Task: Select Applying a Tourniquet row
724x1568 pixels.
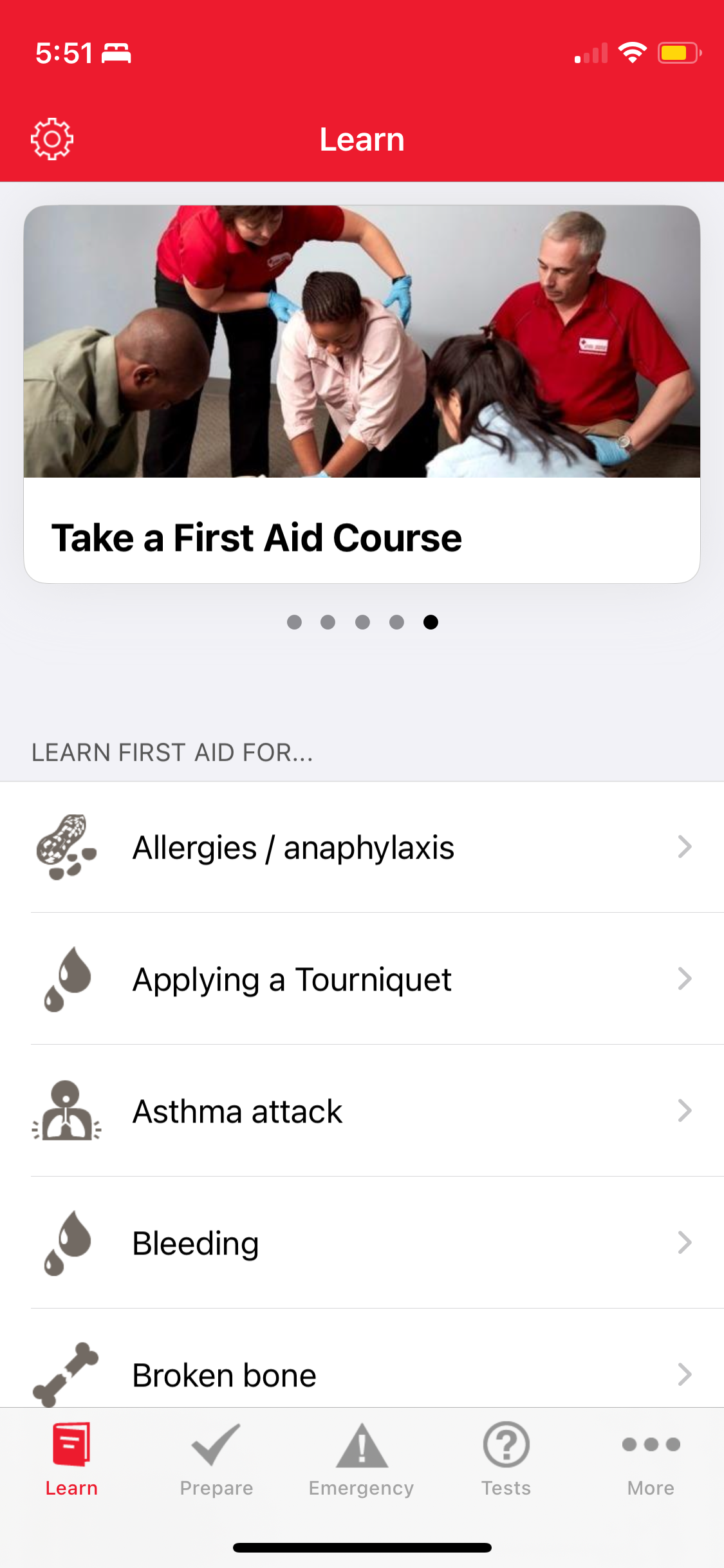Action: 362,979
